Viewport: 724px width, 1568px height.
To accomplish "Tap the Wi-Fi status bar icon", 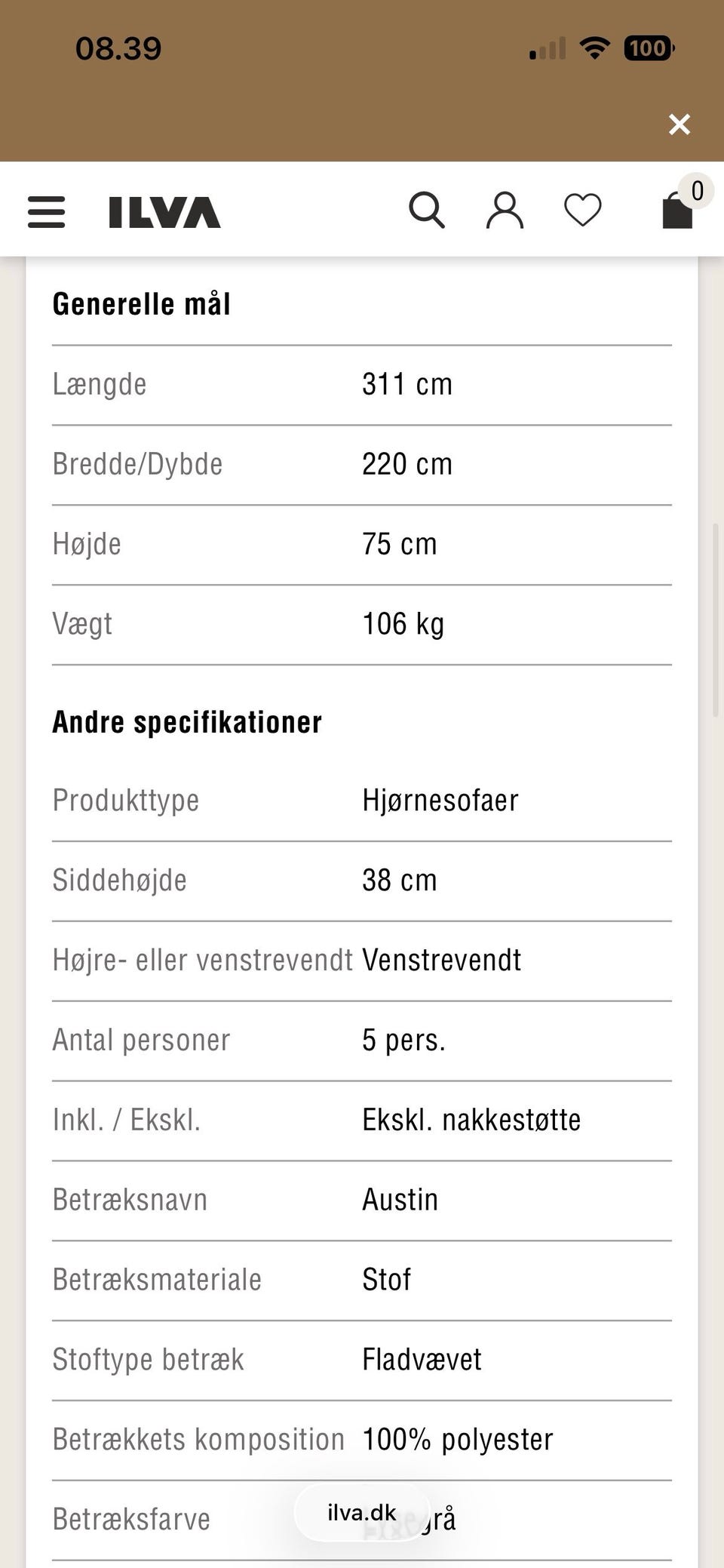I will 594,47.
